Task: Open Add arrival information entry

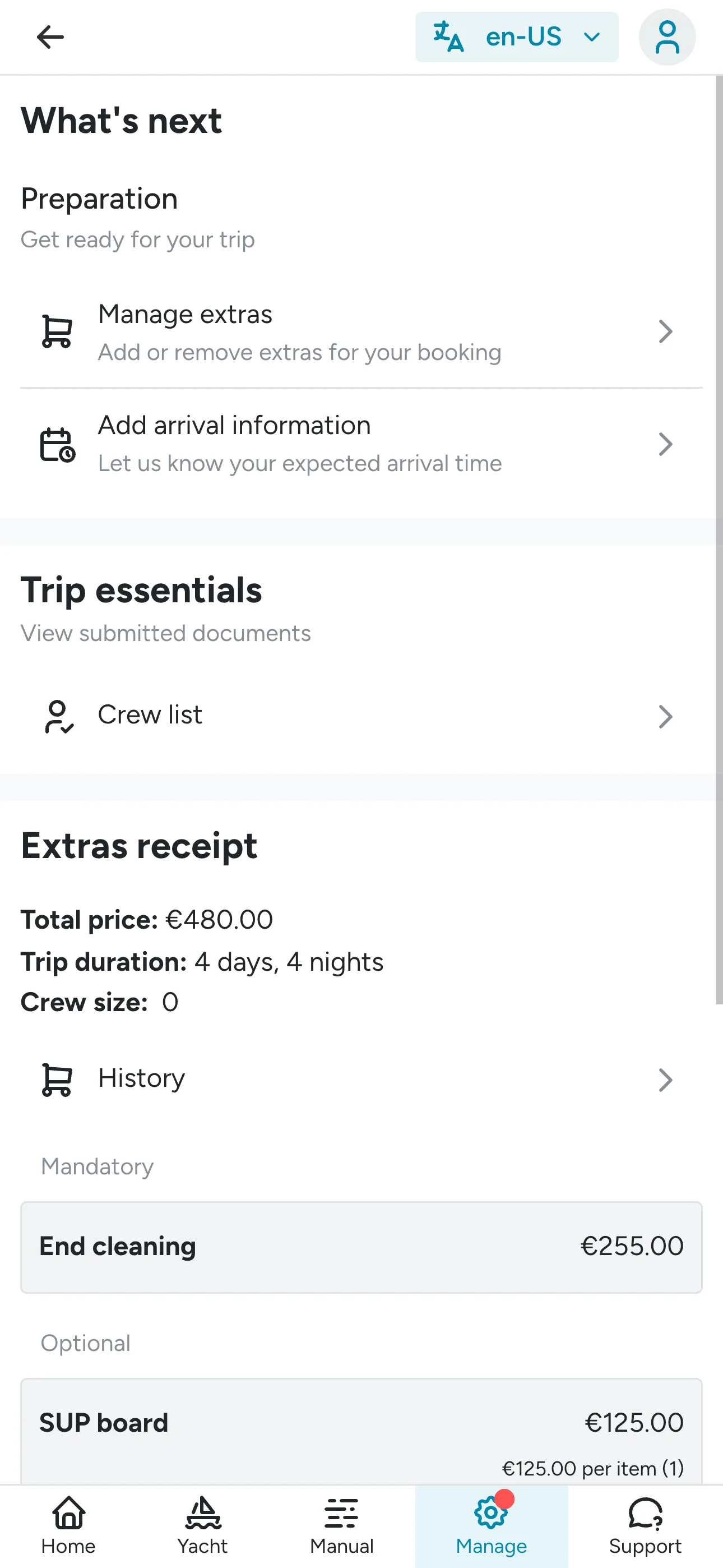Action: [361, 443]
